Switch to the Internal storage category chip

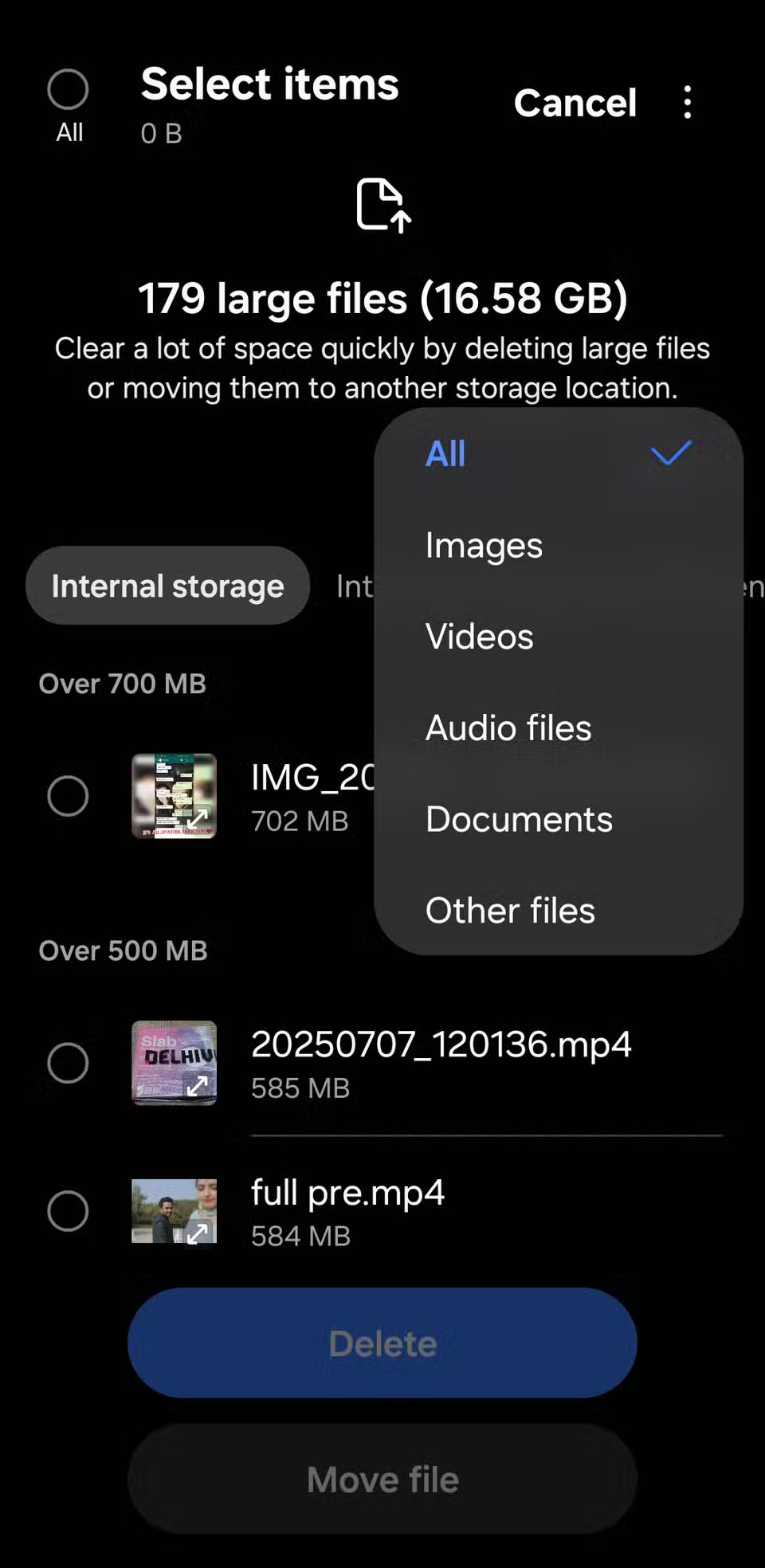[167, 586]
